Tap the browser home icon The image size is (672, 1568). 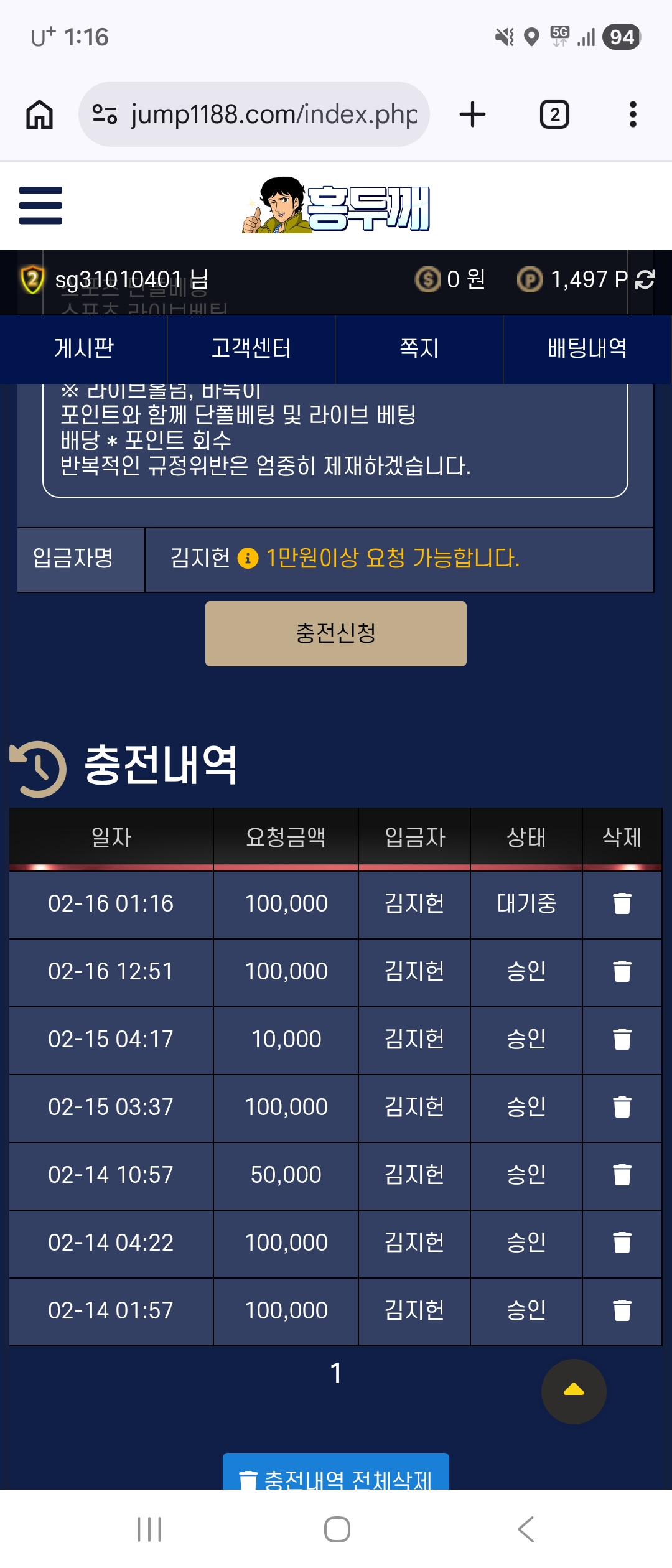(x=39, y=114)
